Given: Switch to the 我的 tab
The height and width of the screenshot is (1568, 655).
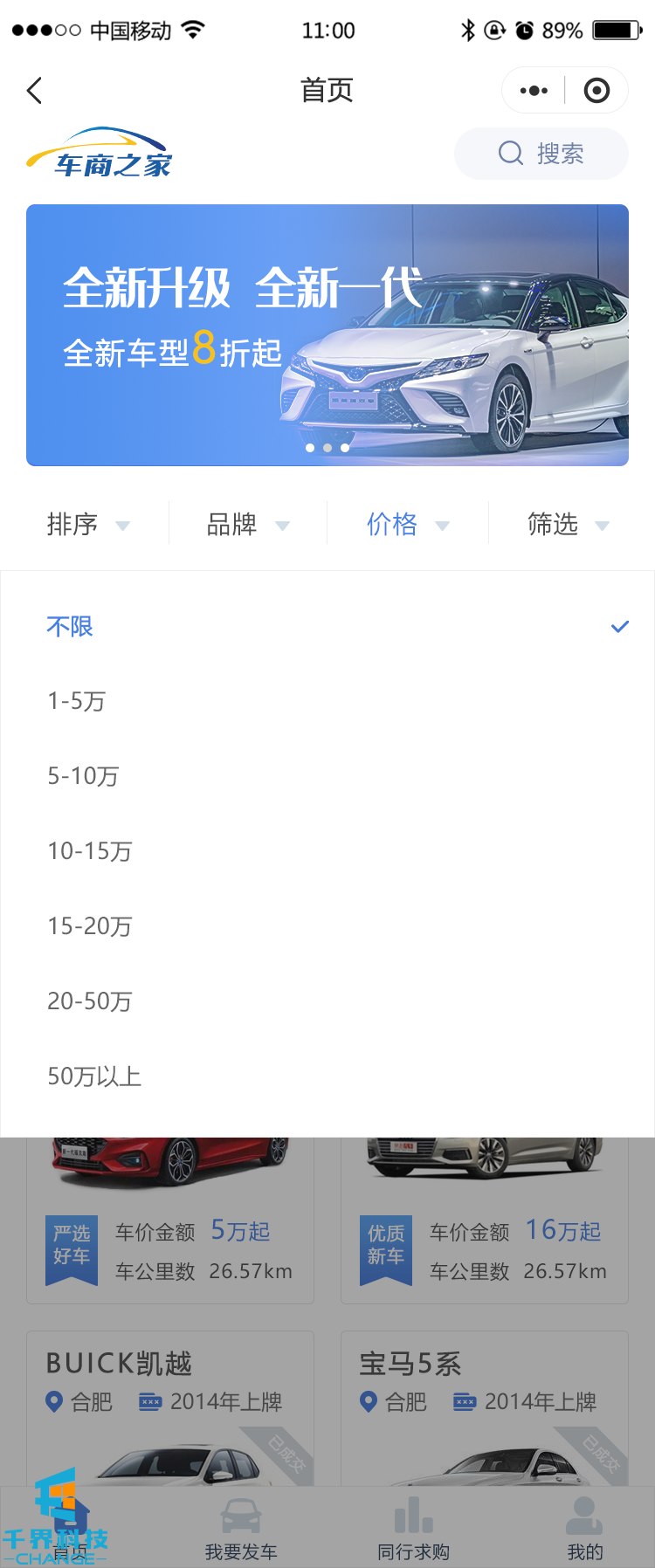Looking at the screenshot, I should [584, 1530].
